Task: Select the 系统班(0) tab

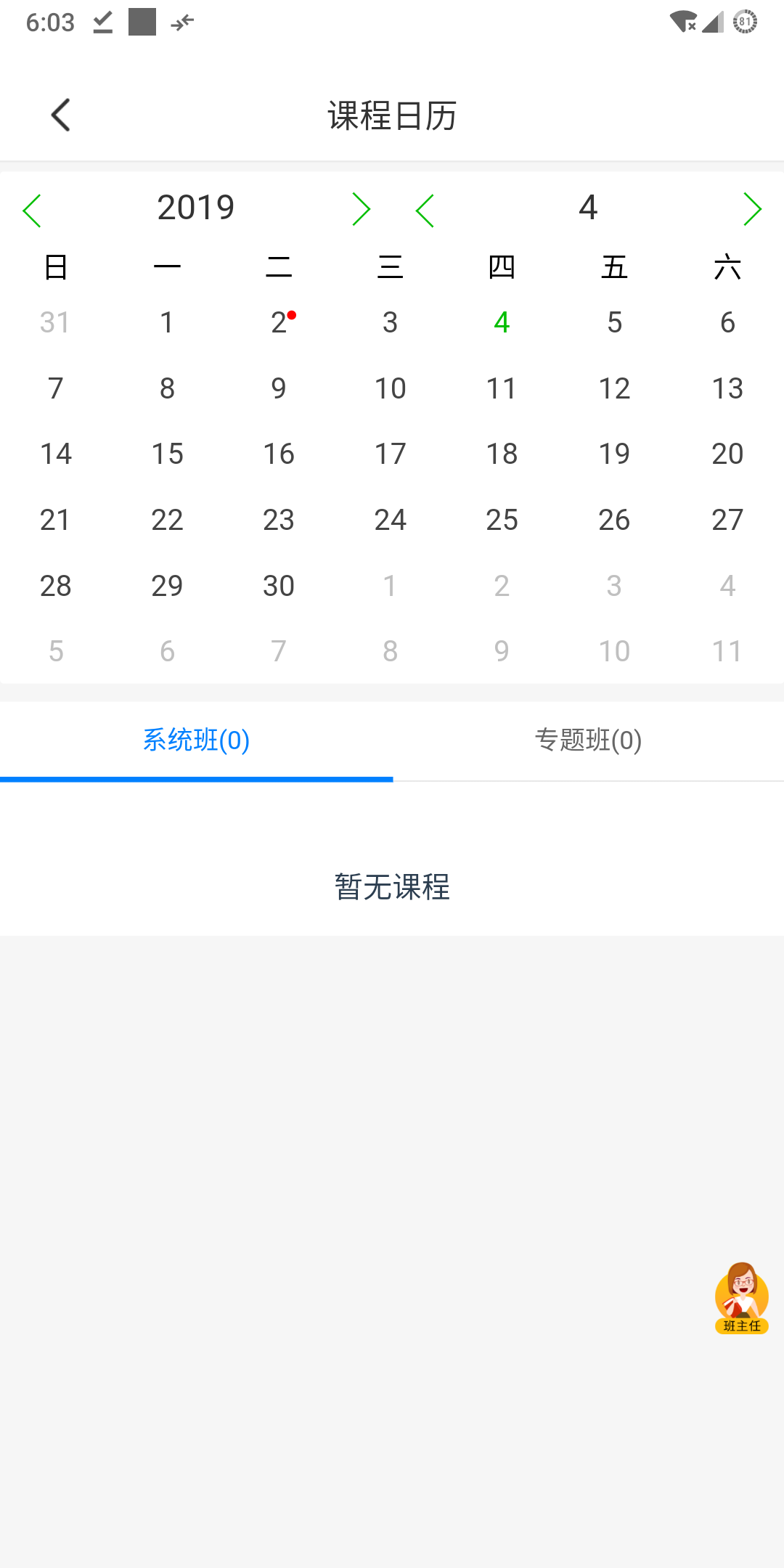Action: pos(196,740)
